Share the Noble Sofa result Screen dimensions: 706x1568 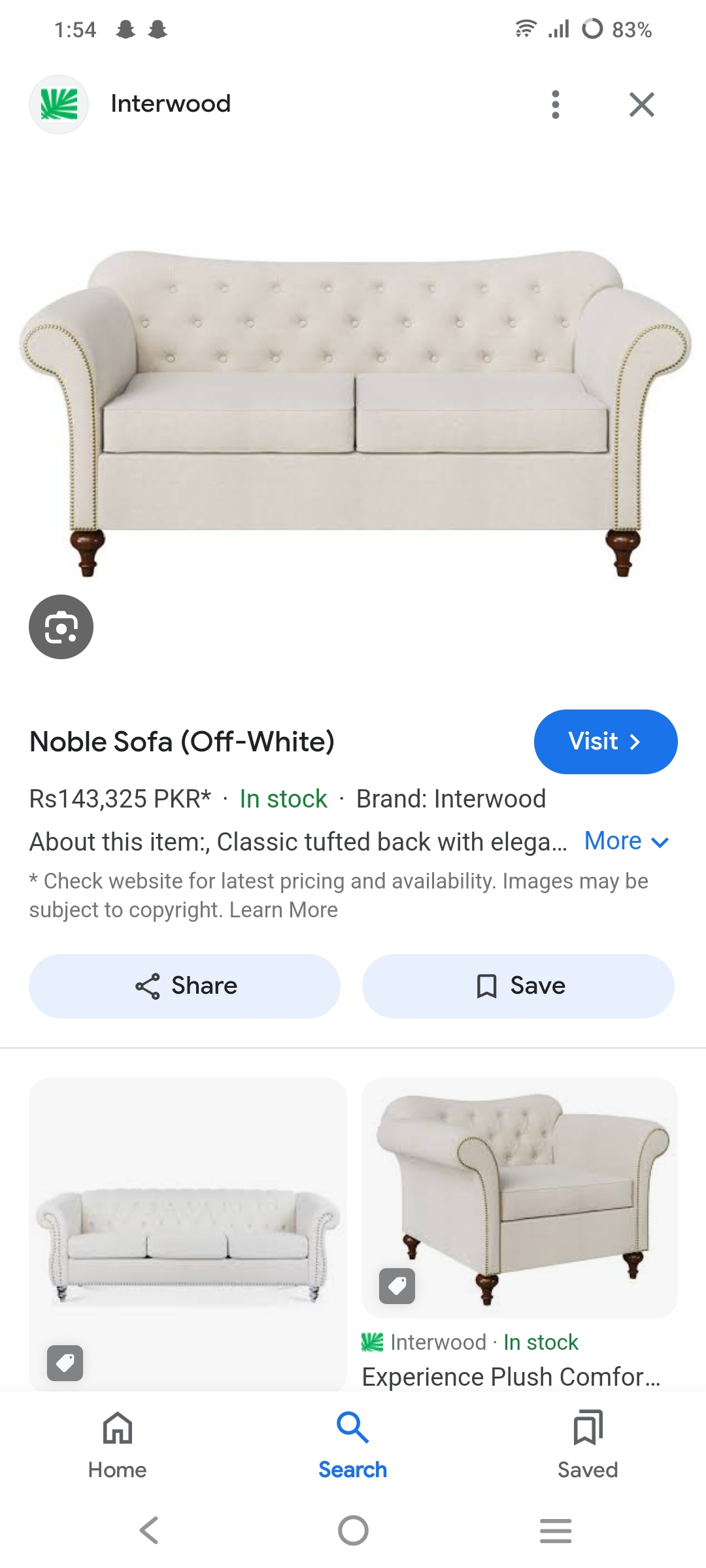tap(185, 986)
